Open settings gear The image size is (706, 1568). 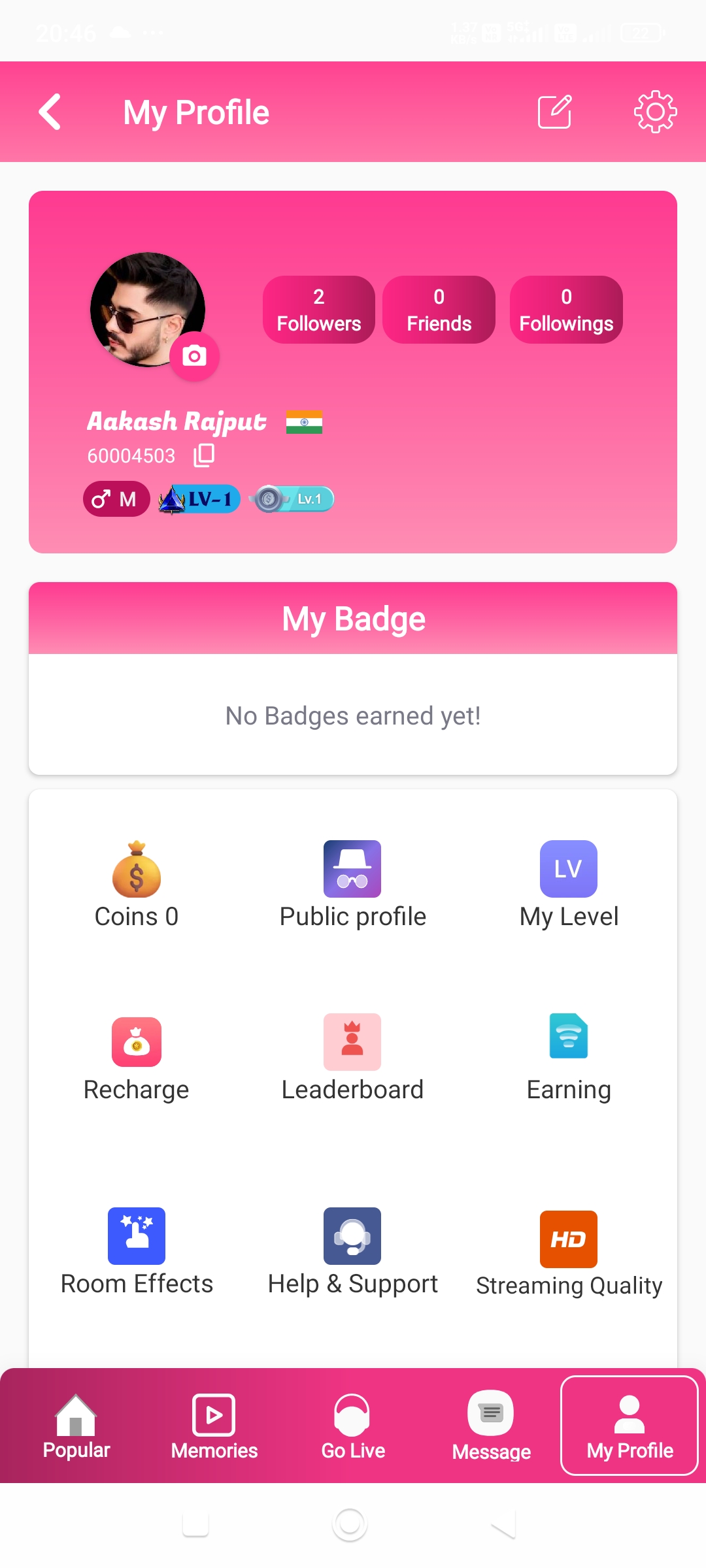click(x=655, y=112)
